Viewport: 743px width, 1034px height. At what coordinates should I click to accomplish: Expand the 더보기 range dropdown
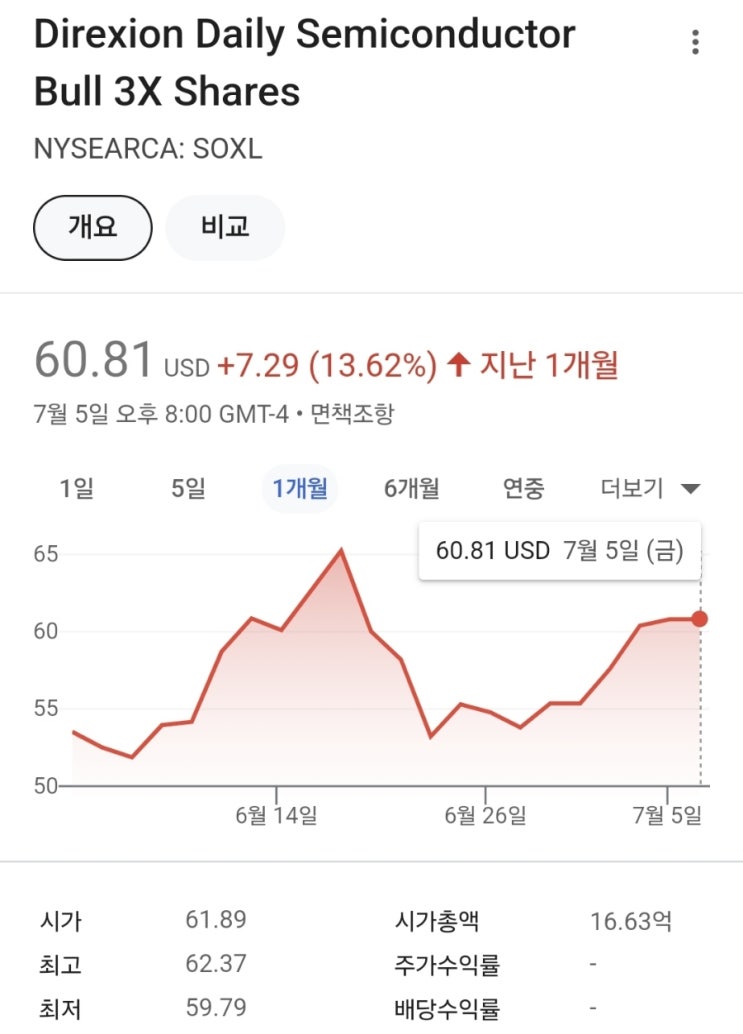(x=650, y=489)
